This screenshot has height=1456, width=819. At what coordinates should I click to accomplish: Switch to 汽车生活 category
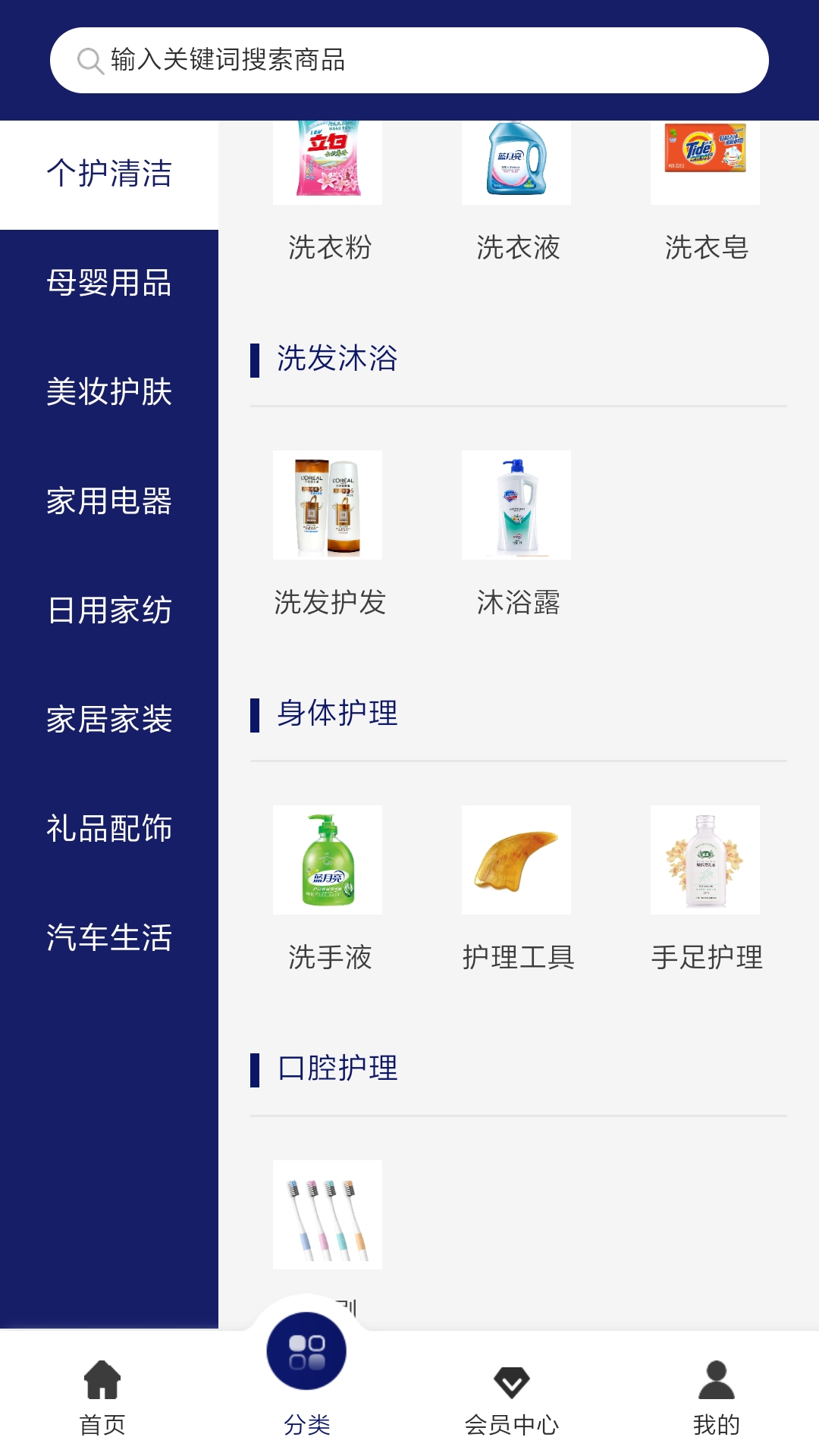[x=109, y=938]
